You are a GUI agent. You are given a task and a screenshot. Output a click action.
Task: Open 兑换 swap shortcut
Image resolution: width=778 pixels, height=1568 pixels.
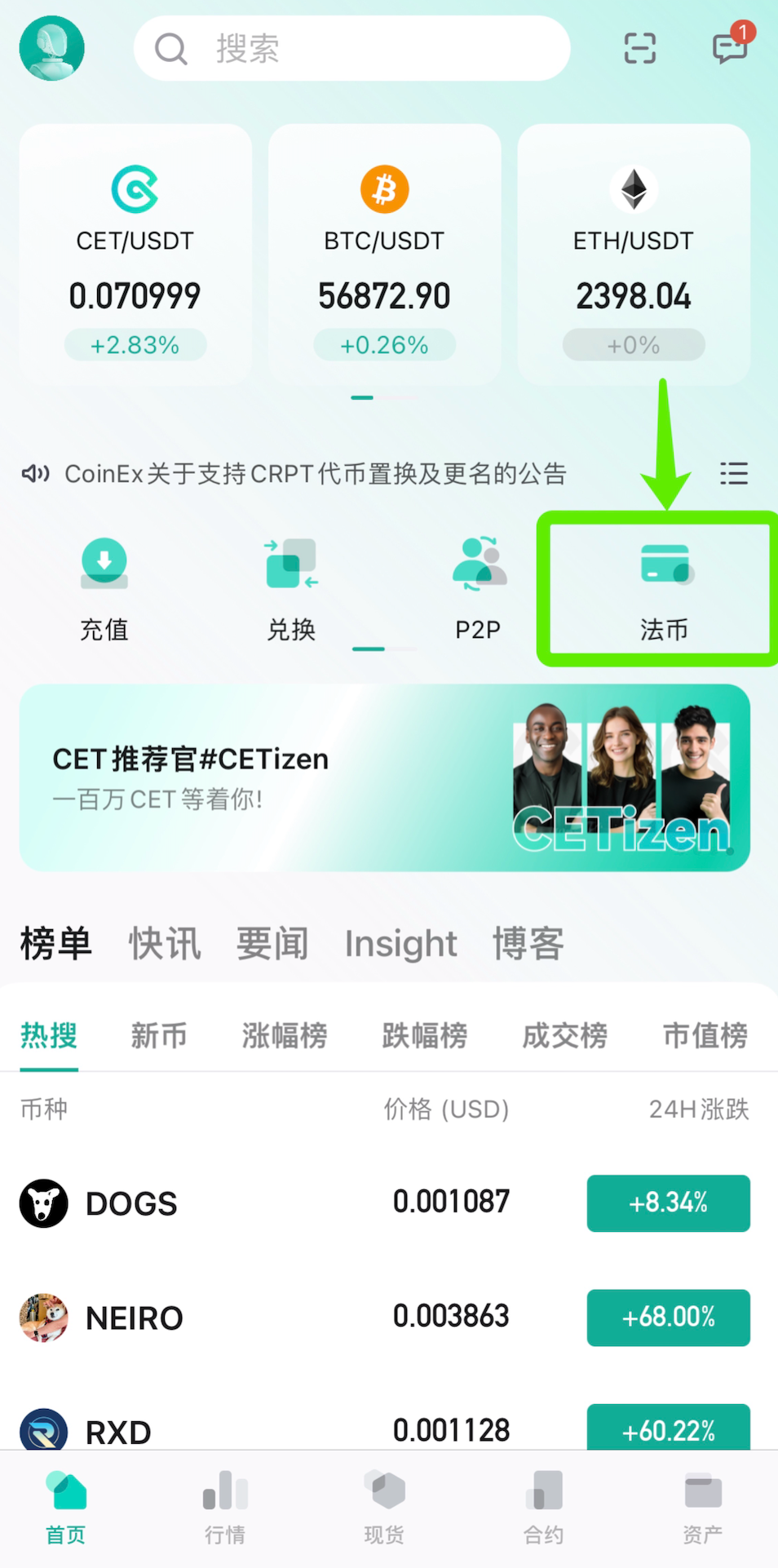click(291, 589)
